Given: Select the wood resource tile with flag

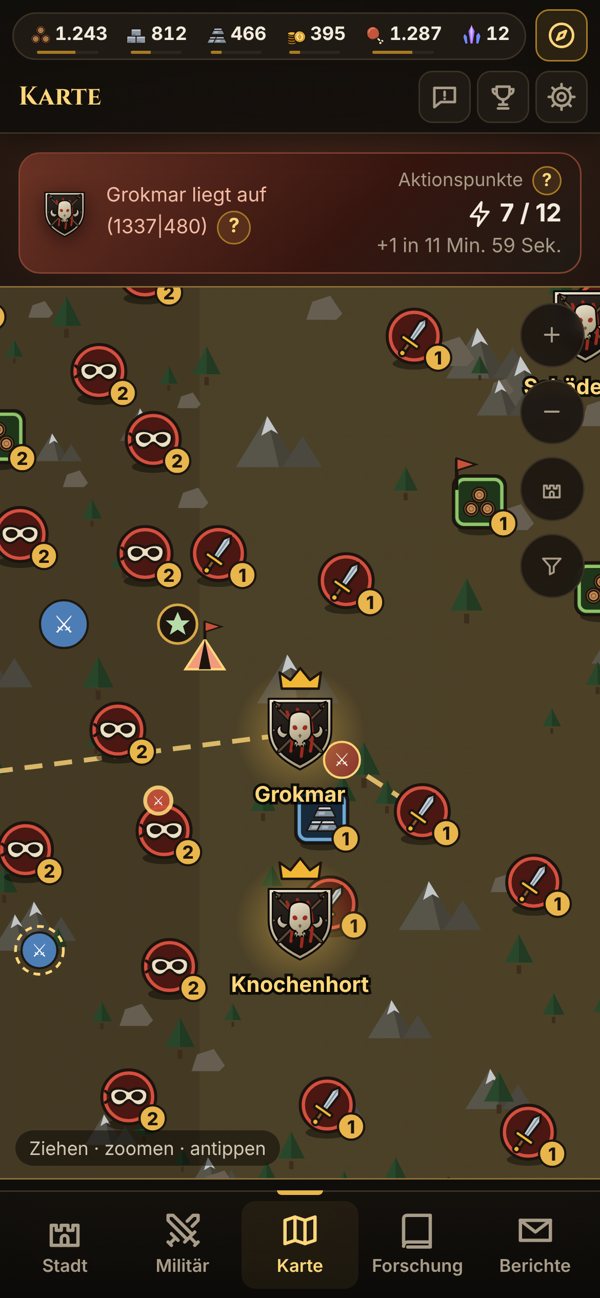Looking at the screenshot, I should pyautogui.click(x=480, y=500).
